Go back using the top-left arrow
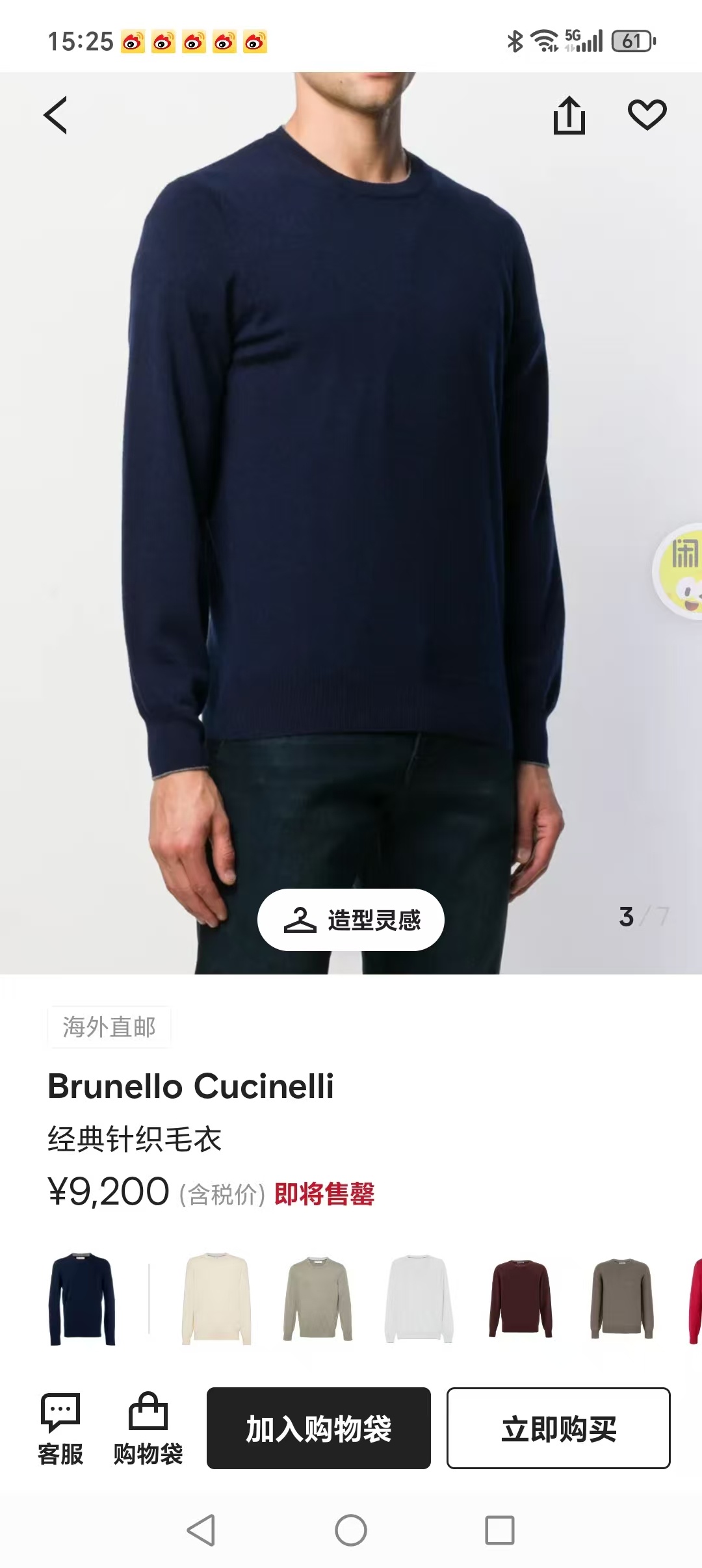Image resolution: width=702 pixels, height=1568 pixels. click(x=56, y=115)
